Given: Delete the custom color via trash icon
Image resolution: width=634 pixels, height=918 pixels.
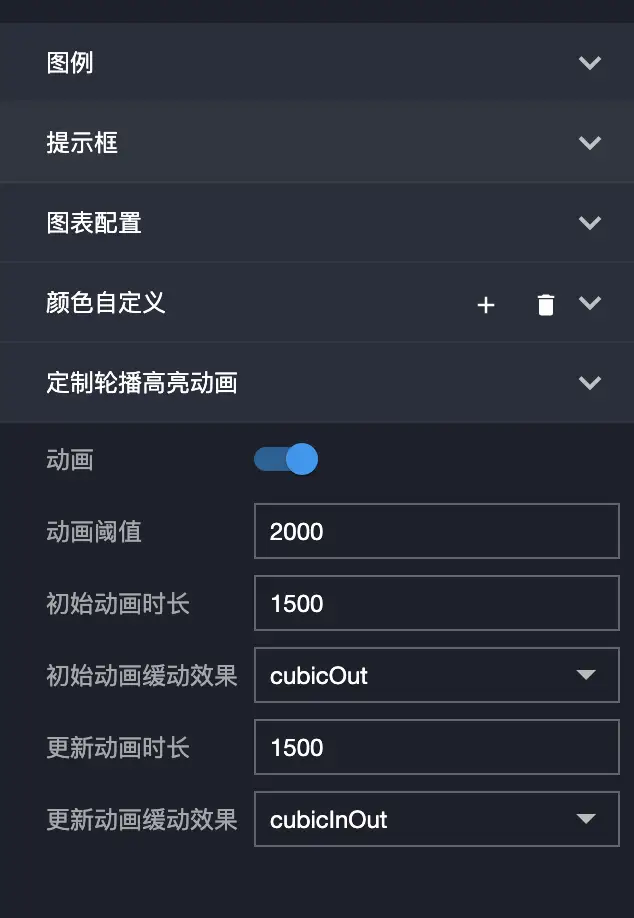Looking at the screenshot, I should [545, 305].
